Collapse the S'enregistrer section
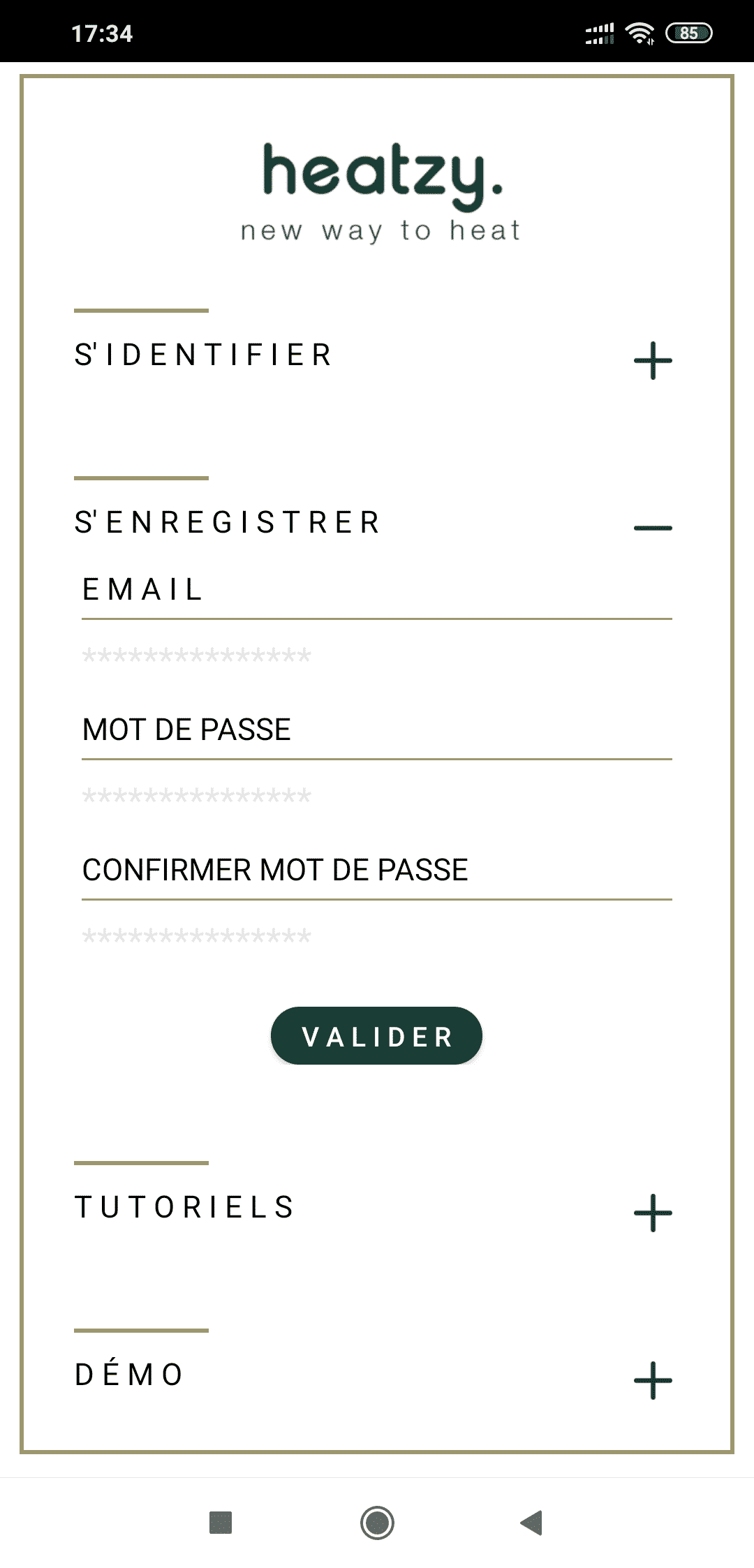The height and width of the screenshot is (1568, 754). coord(653,528)
